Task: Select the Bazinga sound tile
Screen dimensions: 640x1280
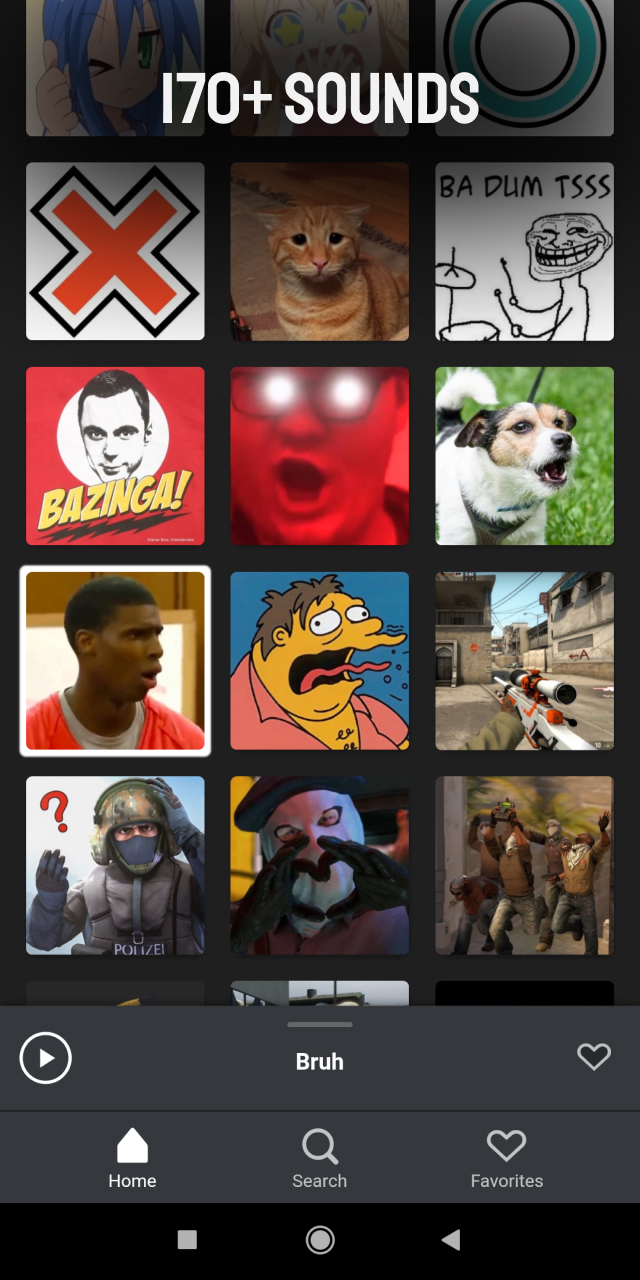Action: pyautogui.click(x=115, y=456)
